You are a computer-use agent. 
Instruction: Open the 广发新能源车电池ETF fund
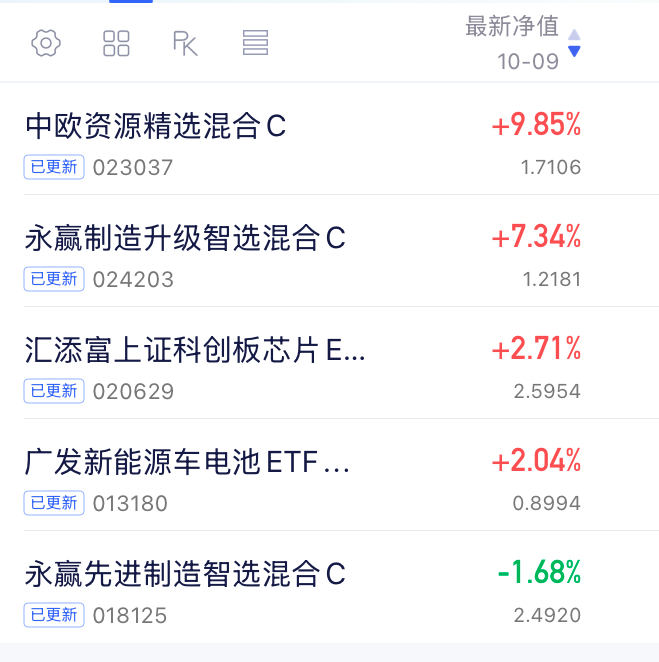329,475
